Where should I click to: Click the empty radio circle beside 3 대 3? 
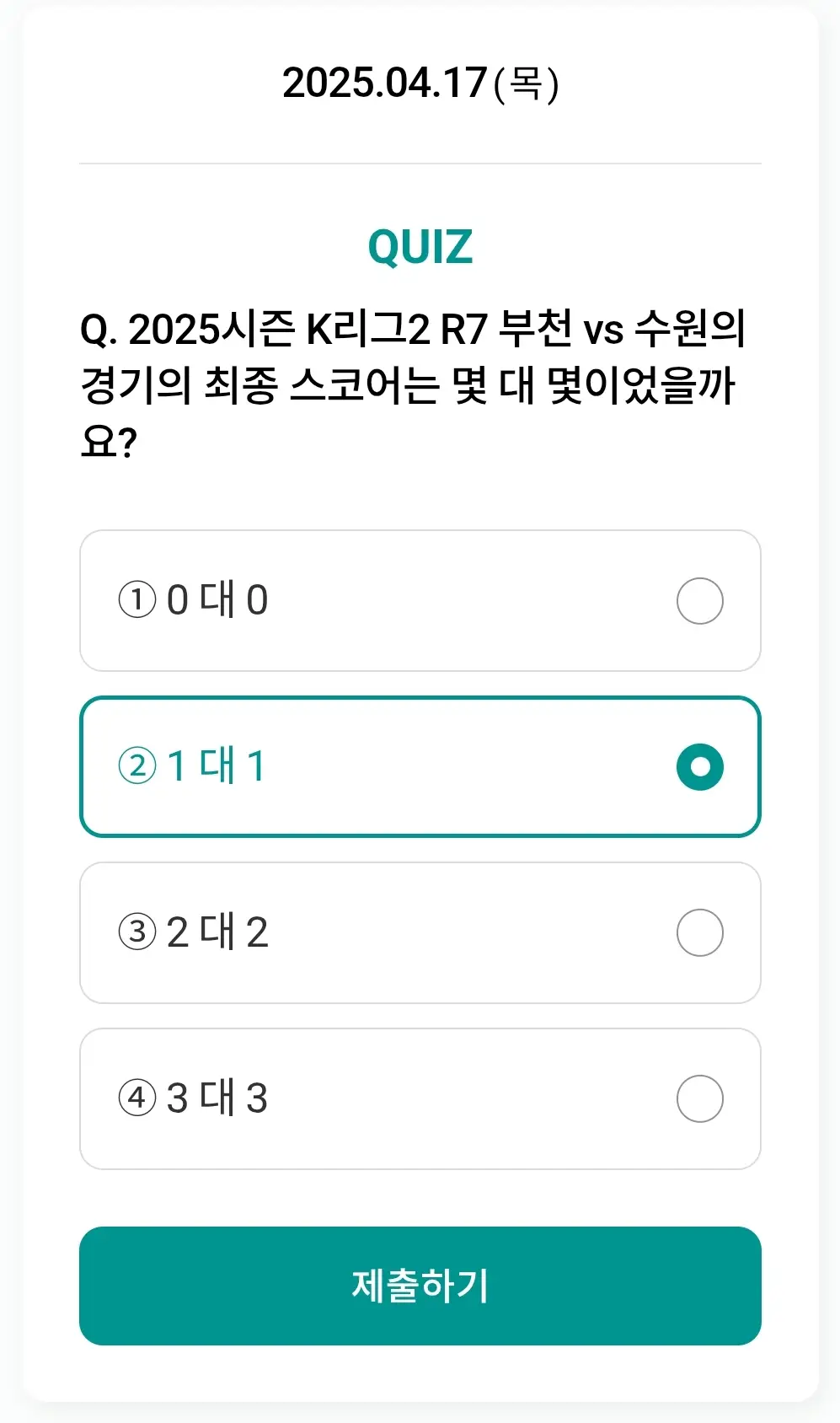pos(700,1098)
